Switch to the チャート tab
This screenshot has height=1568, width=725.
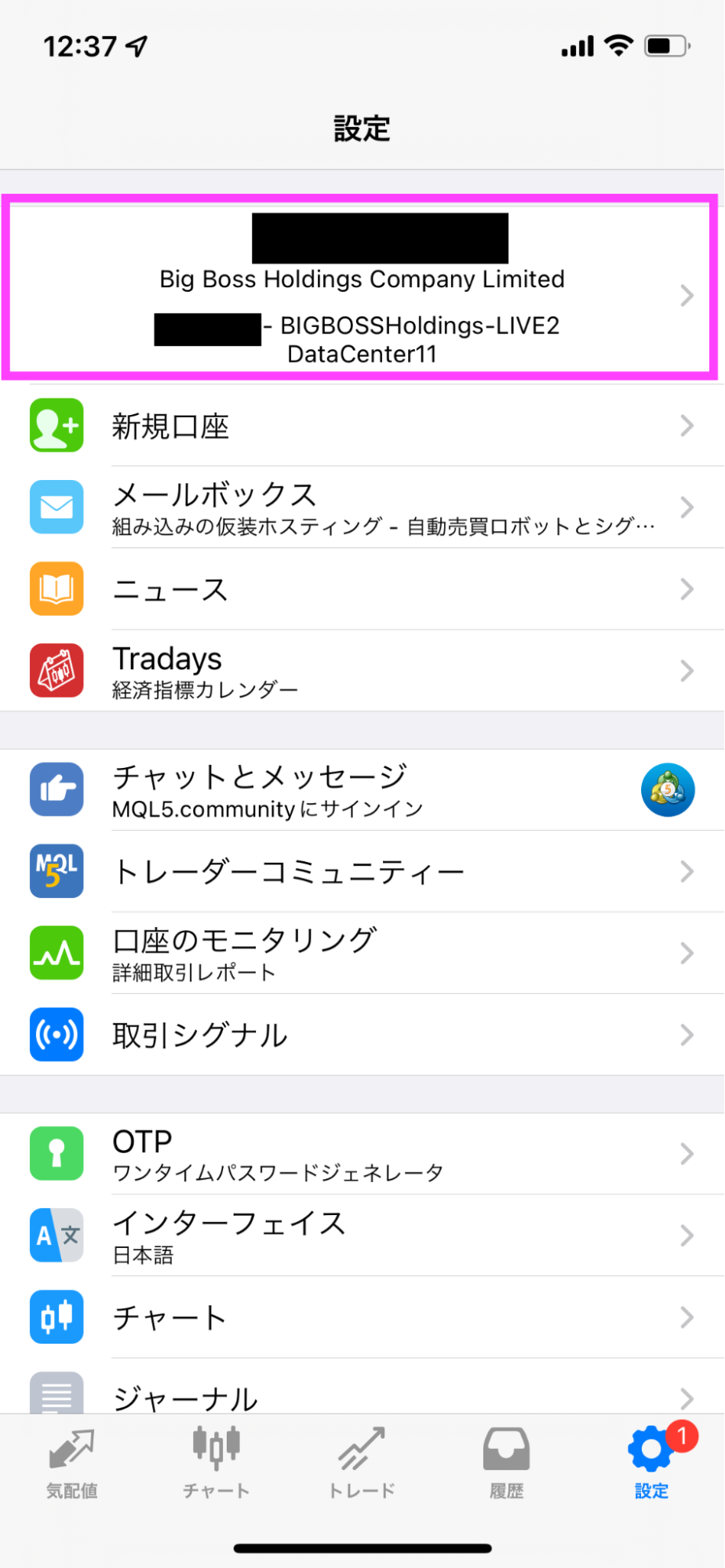click(x=217, y=1463)
